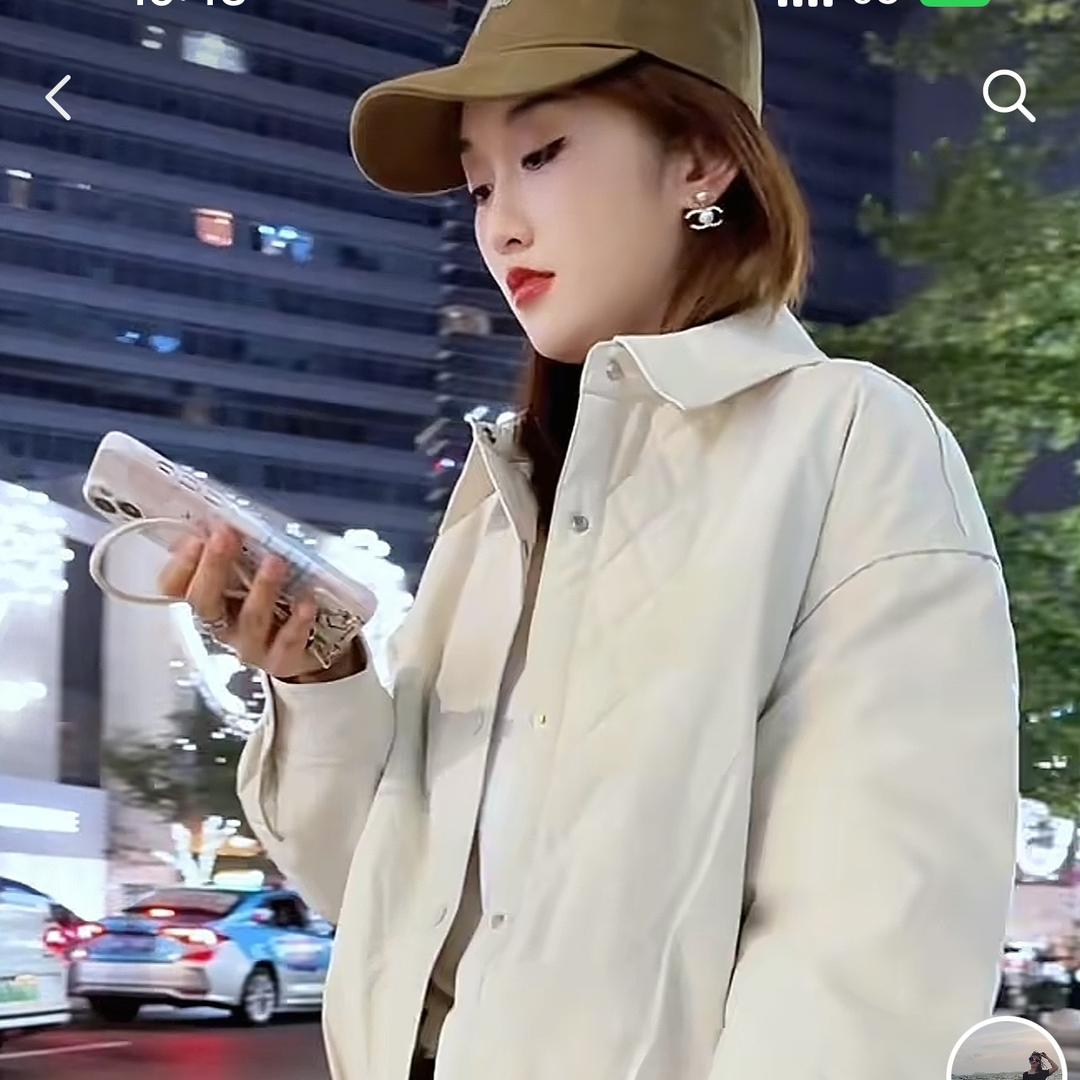Open the creator's profile avatar
1080x1080 pixels.
[x=1007, y=1055]
